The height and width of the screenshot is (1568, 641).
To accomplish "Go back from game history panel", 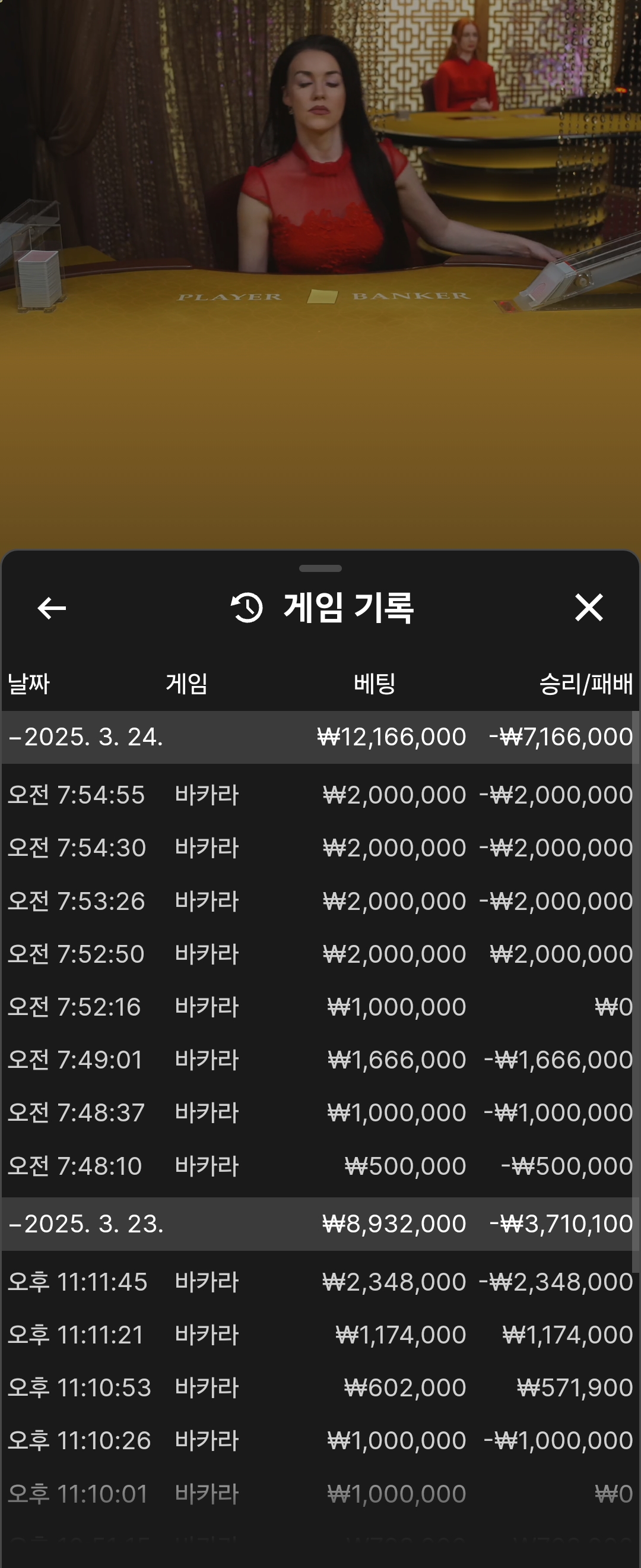I will pos(52,608).
